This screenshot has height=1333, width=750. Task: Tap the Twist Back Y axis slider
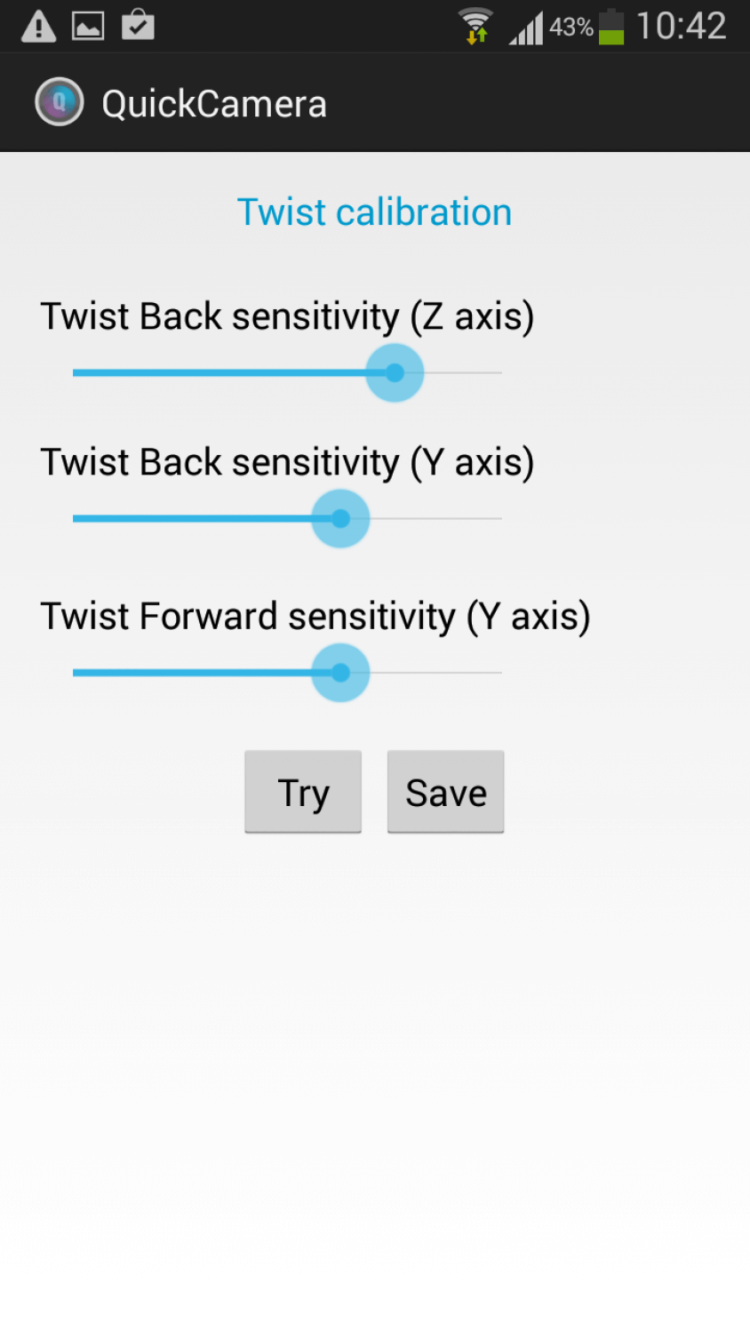click(340, 519)
